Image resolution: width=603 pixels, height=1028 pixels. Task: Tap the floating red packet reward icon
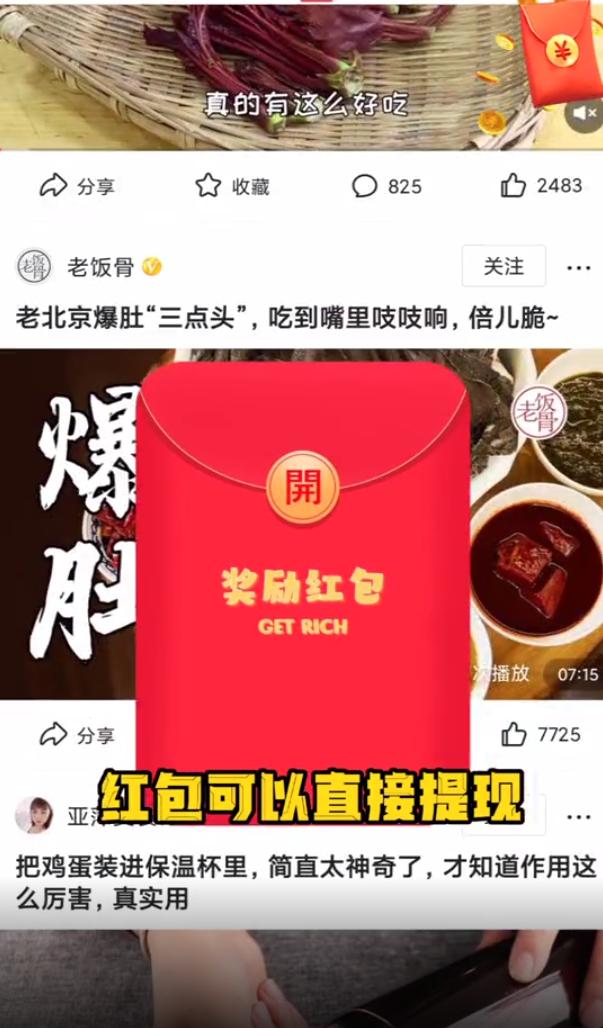(x=562, y=51)
